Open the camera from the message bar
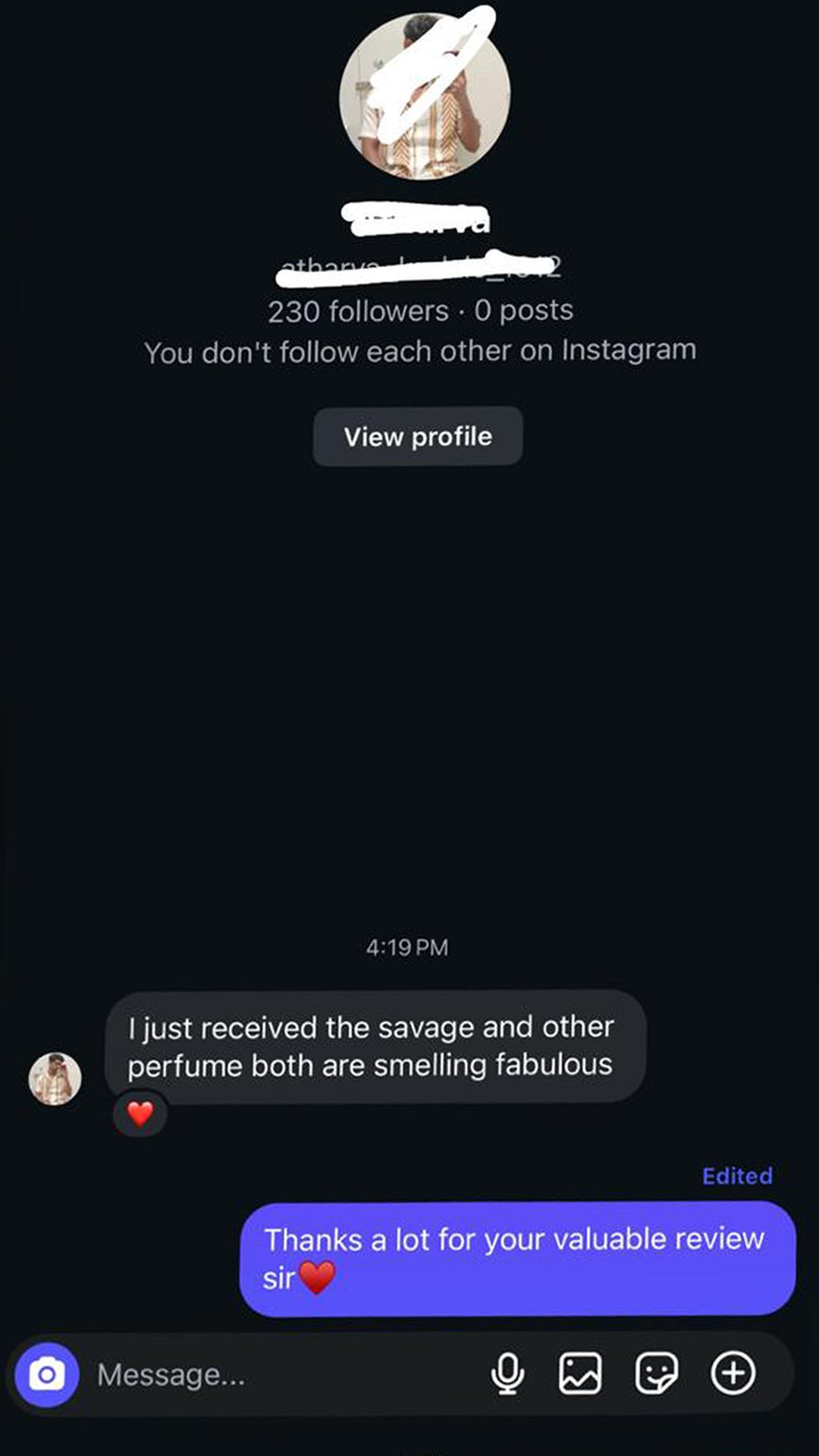The image size is (819, 1456). [47, 1374]
